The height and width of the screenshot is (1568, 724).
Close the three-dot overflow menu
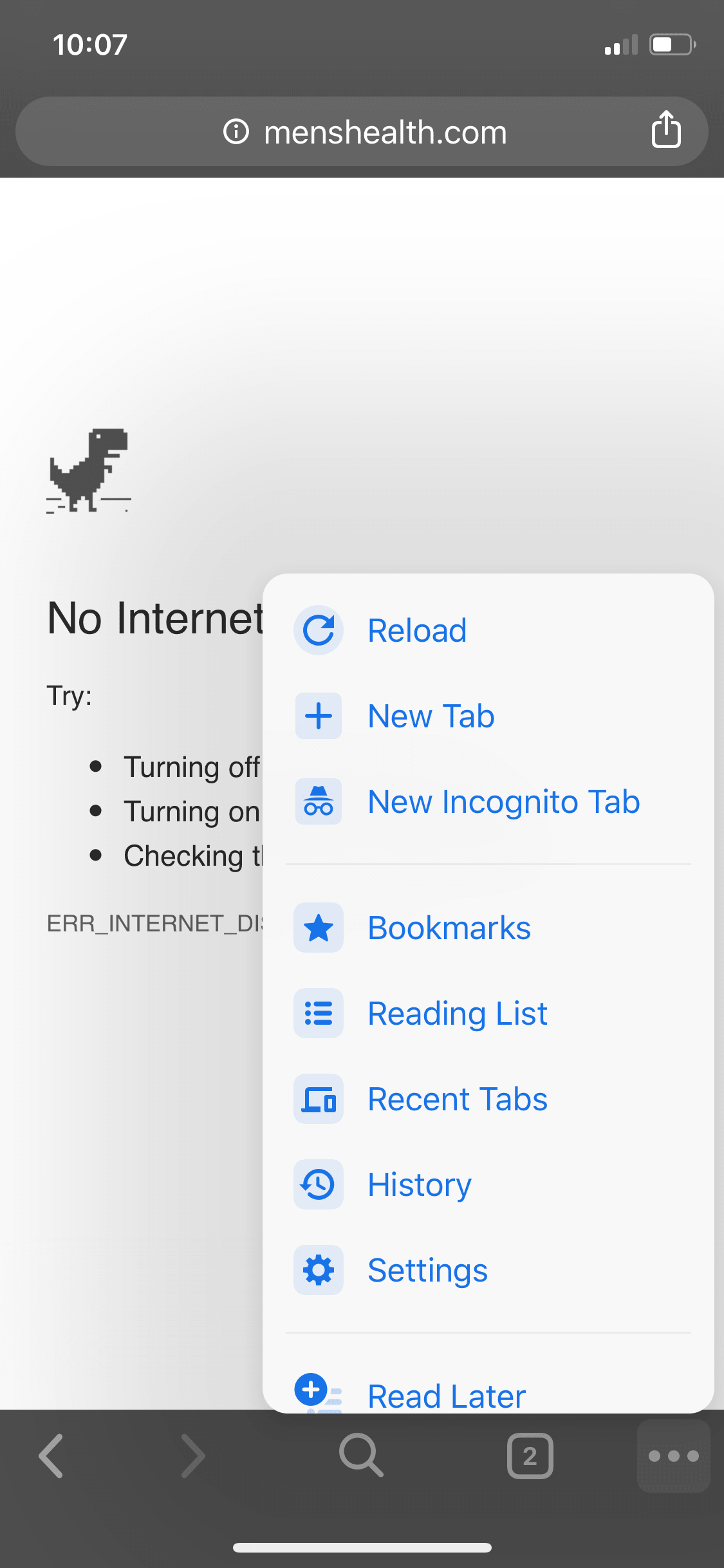(x=673, y=1455)
